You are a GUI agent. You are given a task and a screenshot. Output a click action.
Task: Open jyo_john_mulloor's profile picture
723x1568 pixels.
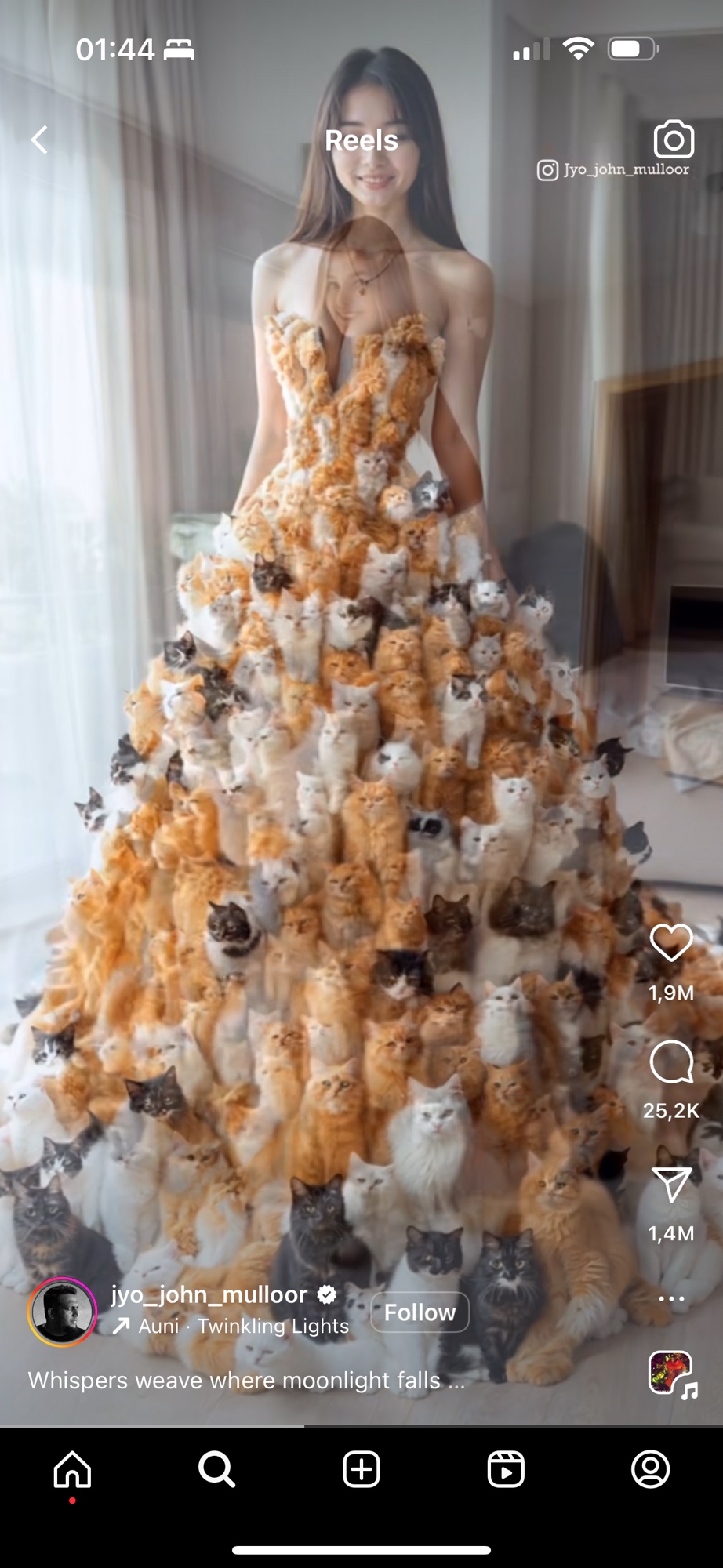click(x=62, y=1312)
